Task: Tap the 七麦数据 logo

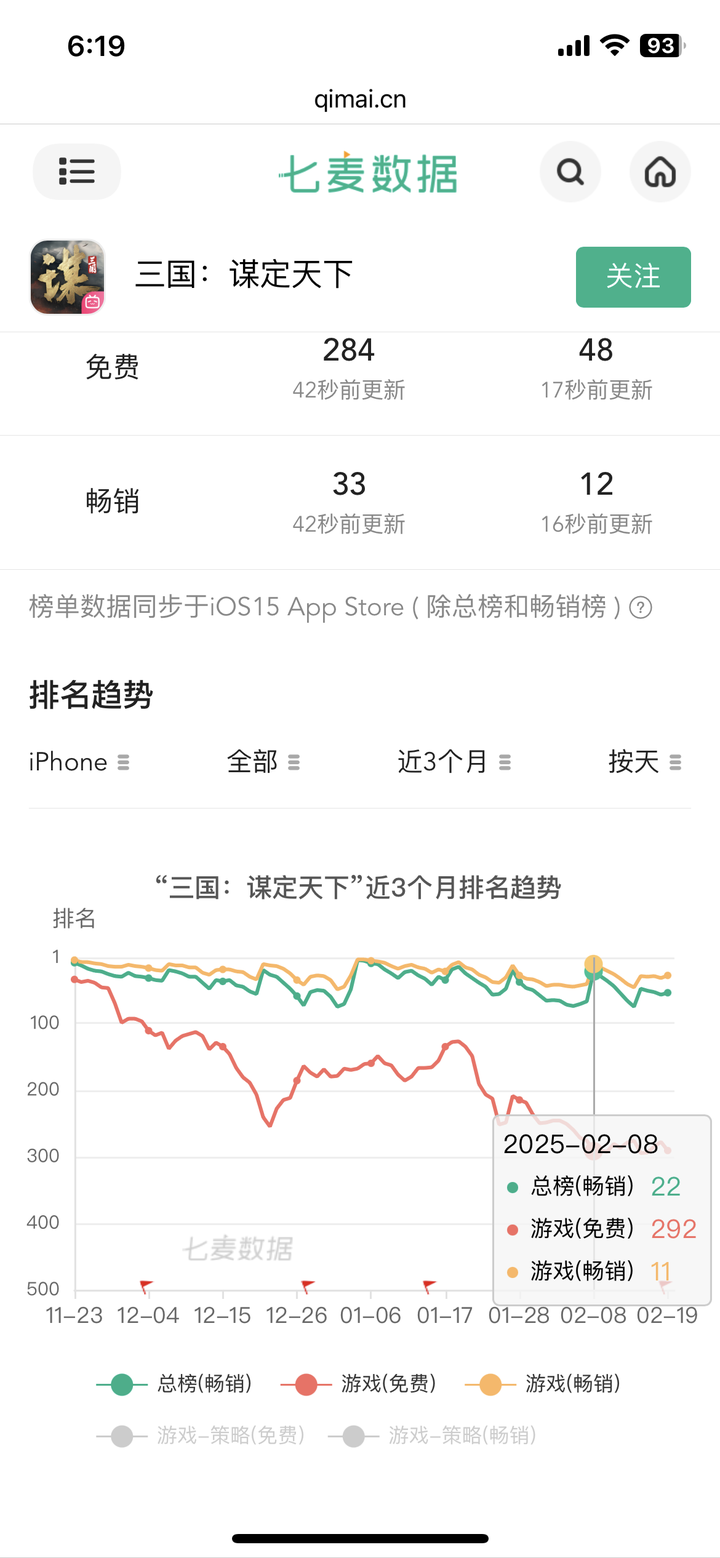Action: pyautogui.click(x=369, y=171)
